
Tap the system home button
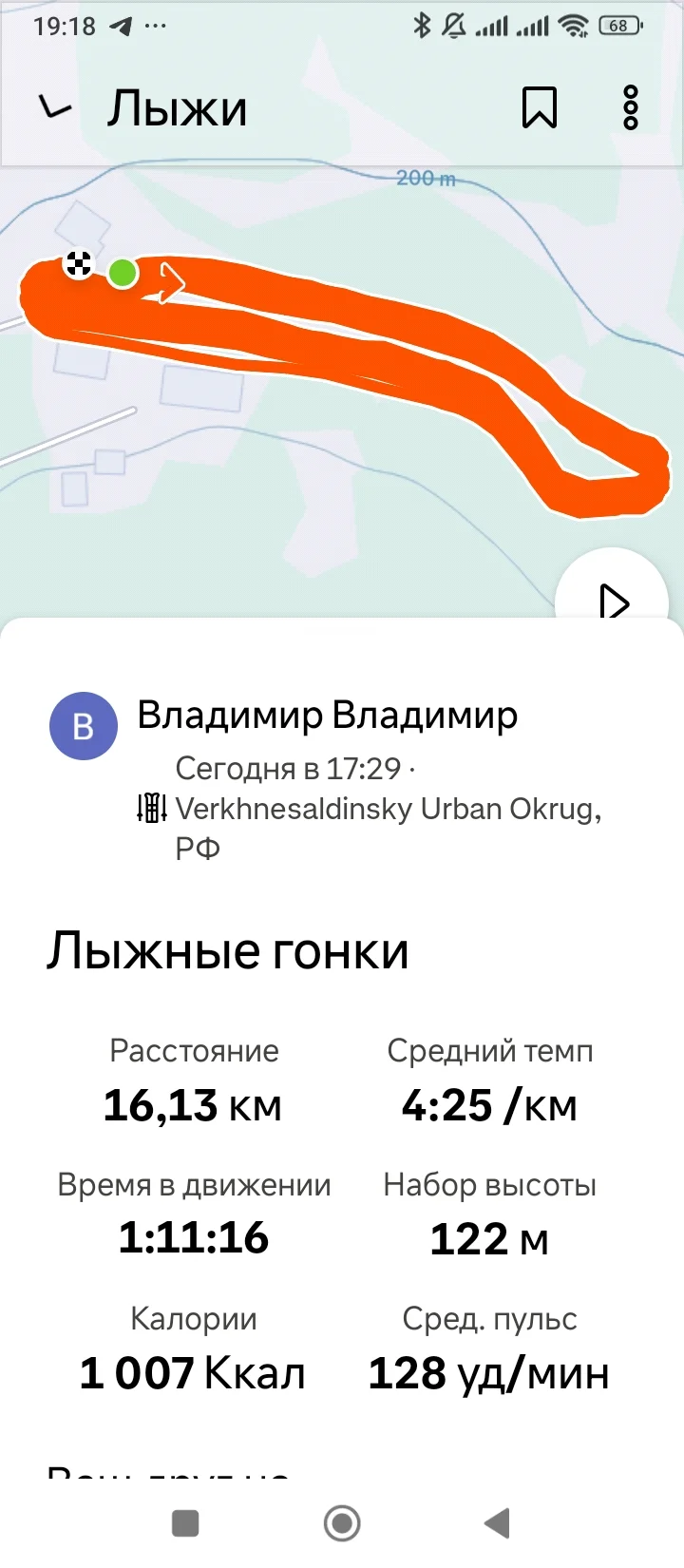pyautogui.click(x=342, y=1523)
